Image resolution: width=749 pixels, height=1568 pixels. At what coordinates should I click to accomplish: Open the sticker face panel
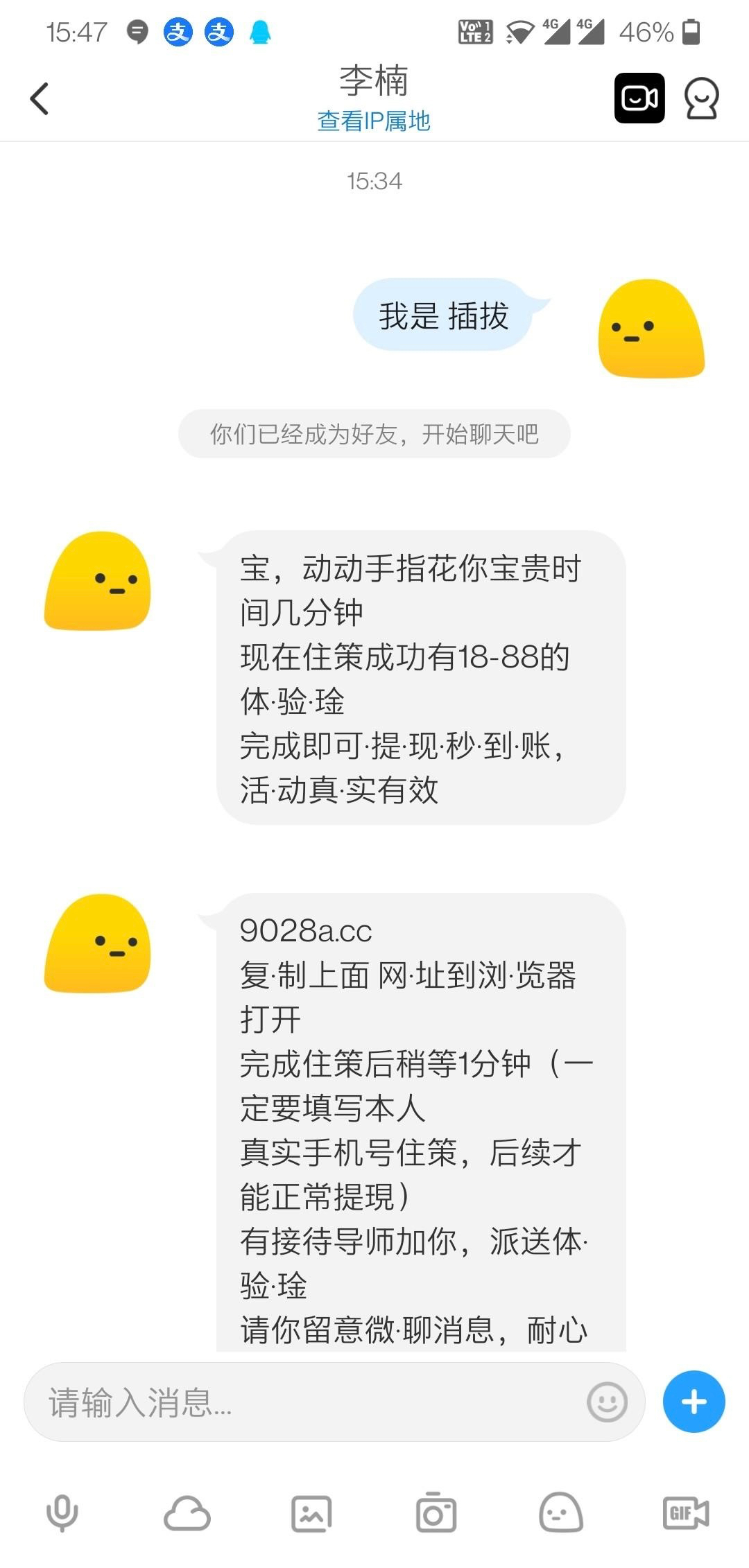pyautogui.click(x=561, y=1513)
